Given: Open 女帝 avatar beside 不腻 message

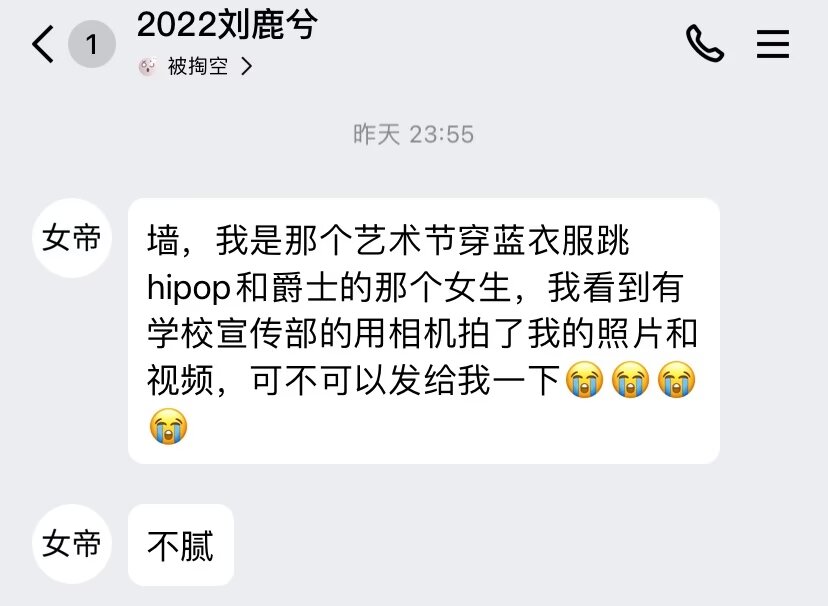Looking at the screenshot, I should tap(72, 544).
